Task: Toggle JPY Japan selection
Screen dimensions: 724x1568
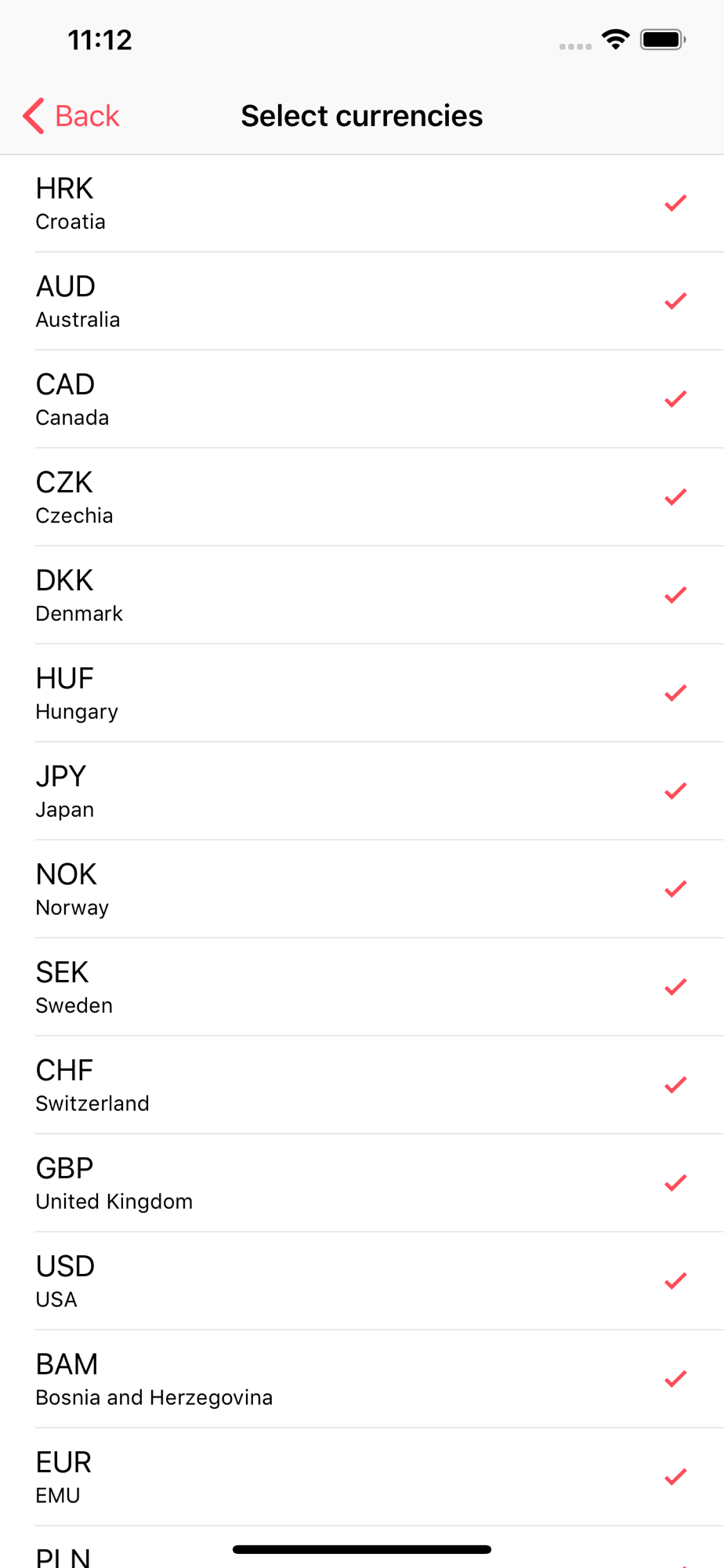Action: tap(362, 792)
